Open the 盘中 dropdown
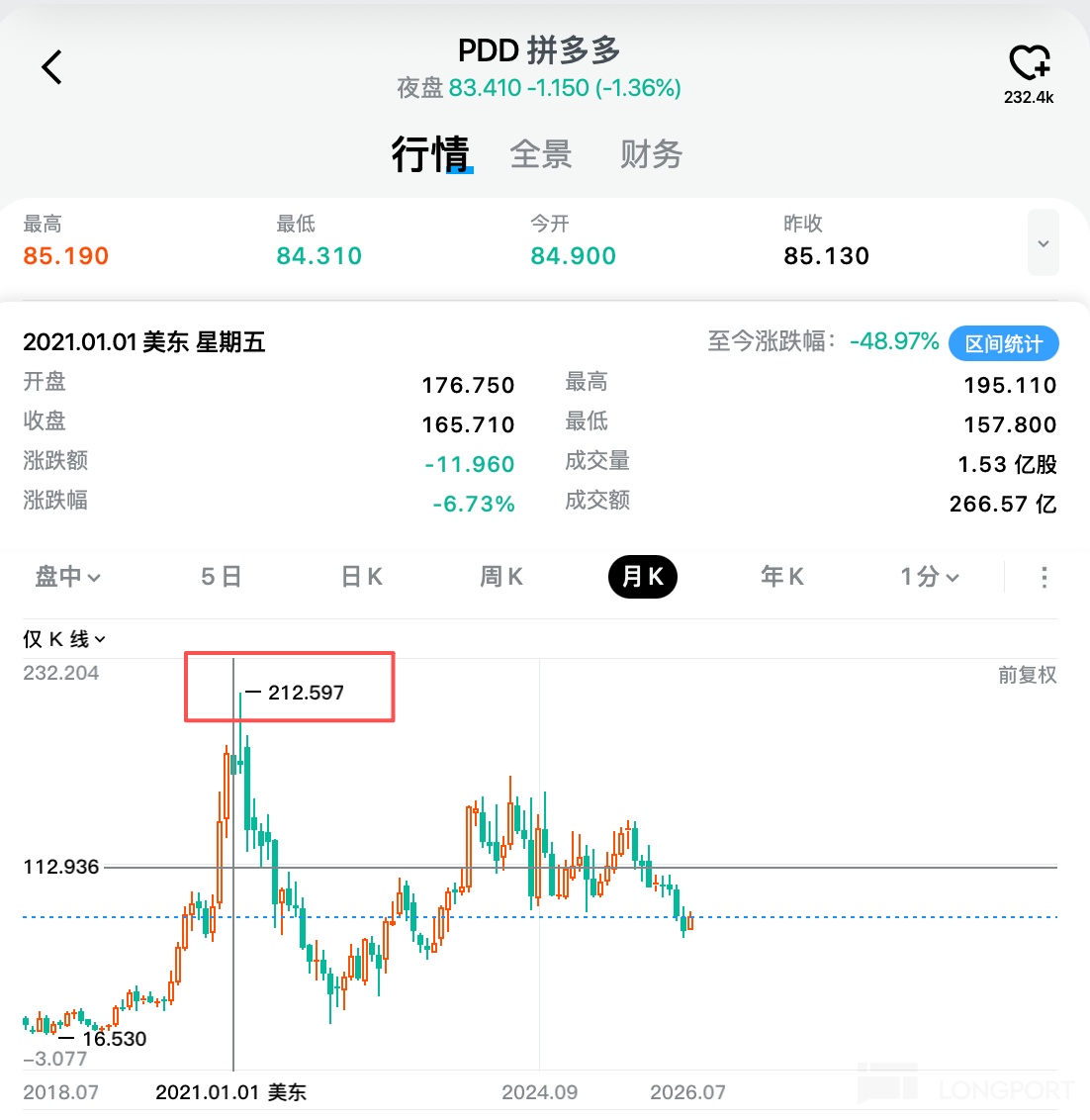This screenshot has height=1120, width=1090. pos(68,577)
